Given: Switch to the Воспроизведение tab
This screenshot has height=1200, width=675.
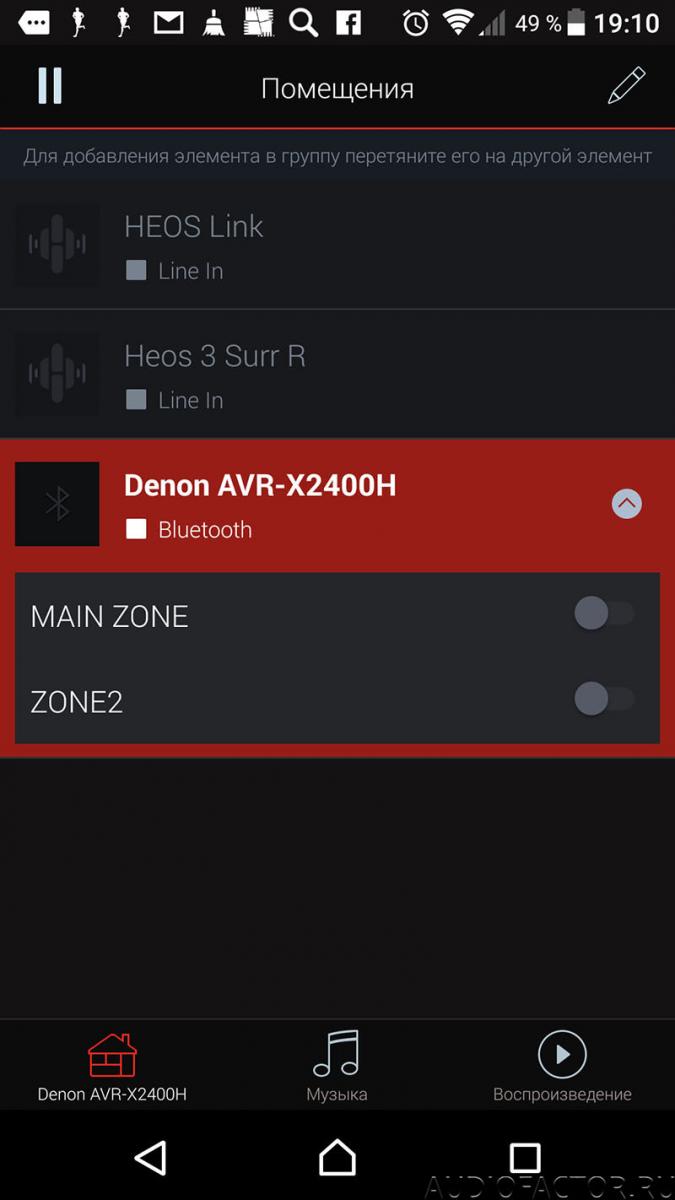Looking at the screenshot, I should (562, 1066).
